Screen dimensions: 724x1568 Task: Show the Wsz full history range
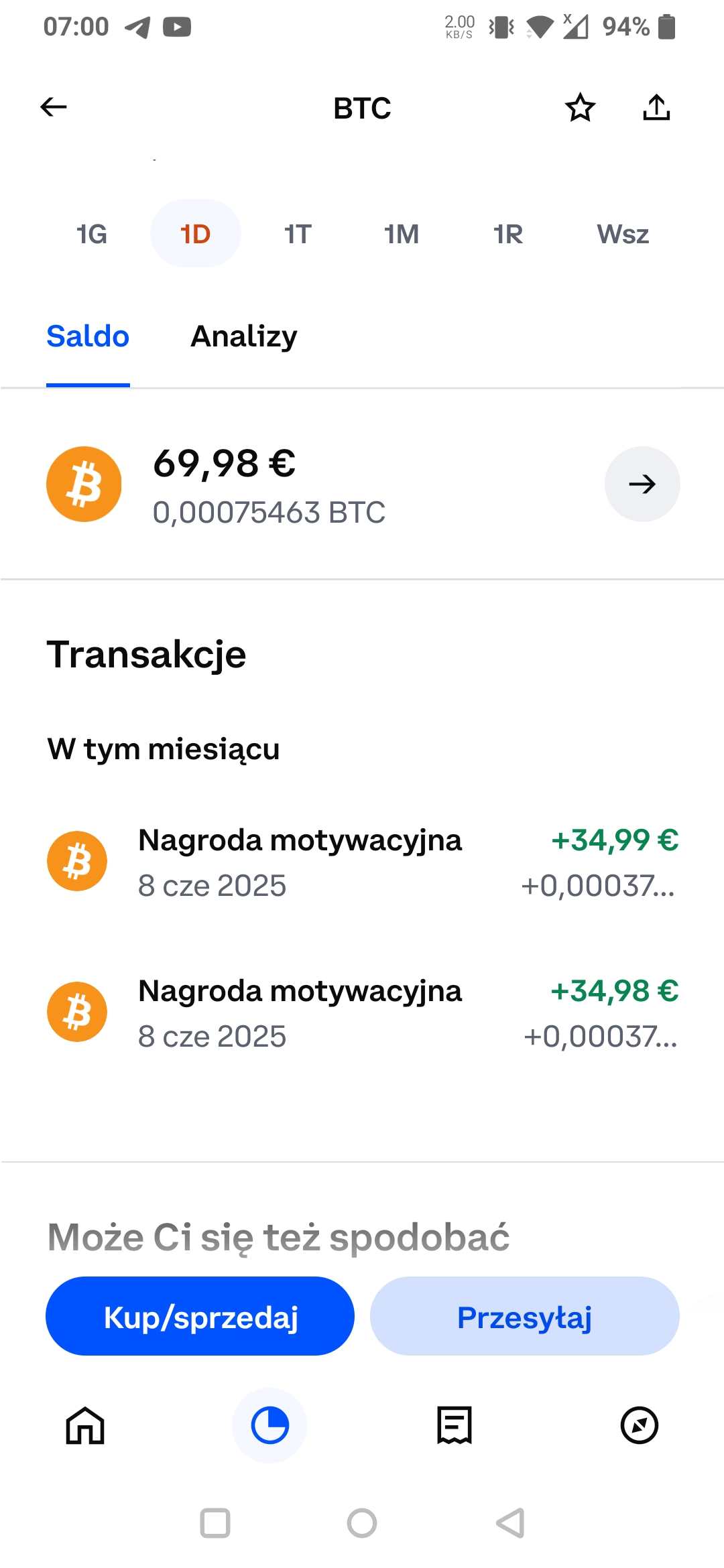(x=623, y=234)
